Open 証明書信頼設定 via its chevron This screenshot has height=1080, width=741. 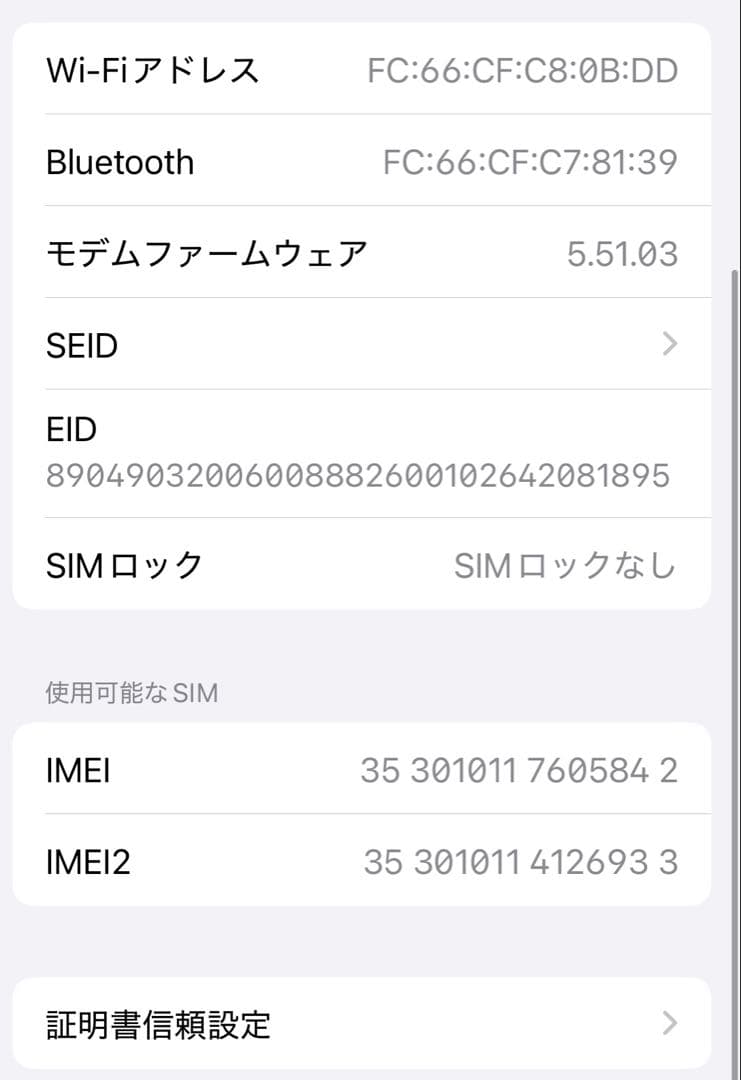click(668, 1024)
